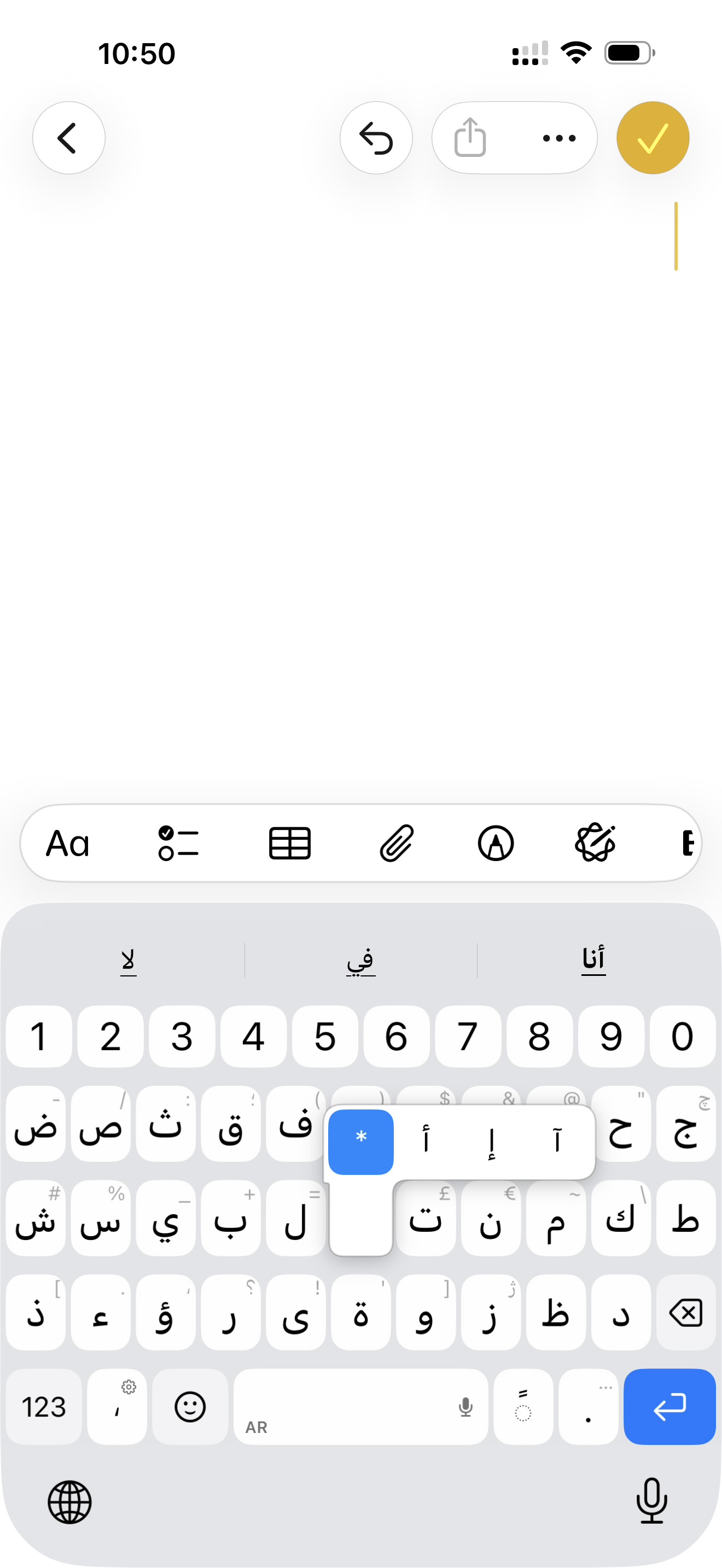Open the Aa text format options
Screen dimensions: 722x1568
click(x=68, y=844)
